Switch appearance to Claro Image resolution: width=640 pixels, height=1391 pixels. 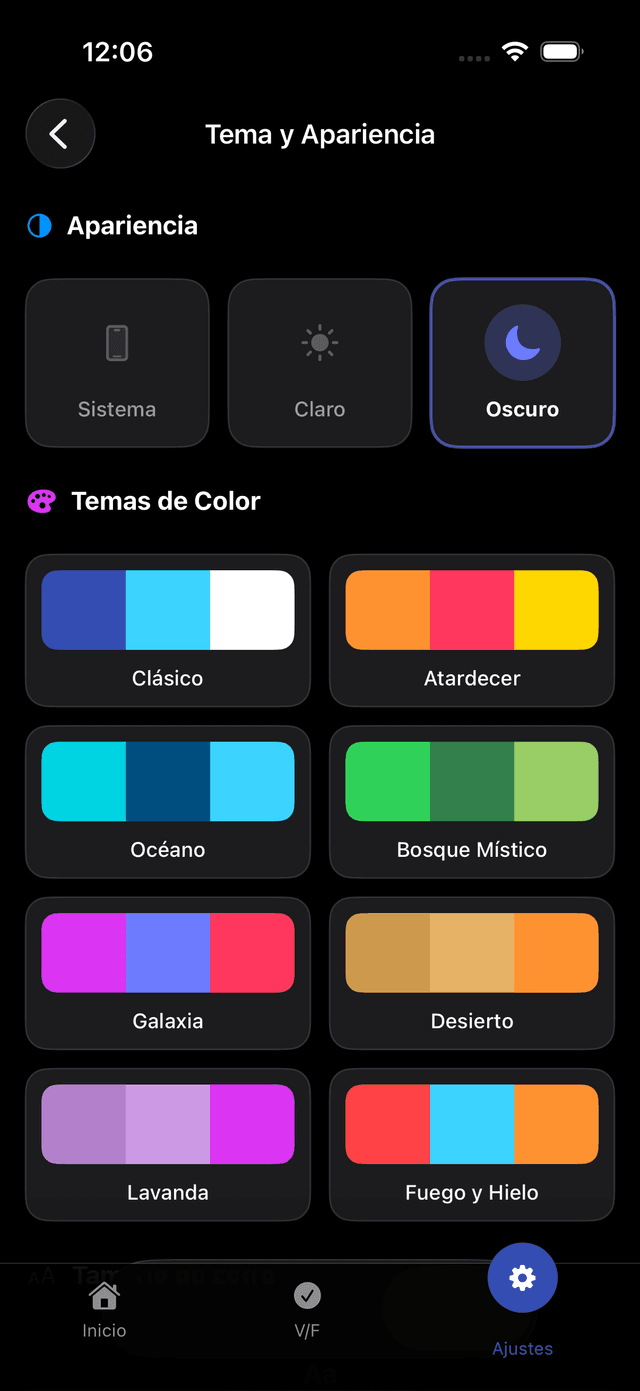[320, 362]
